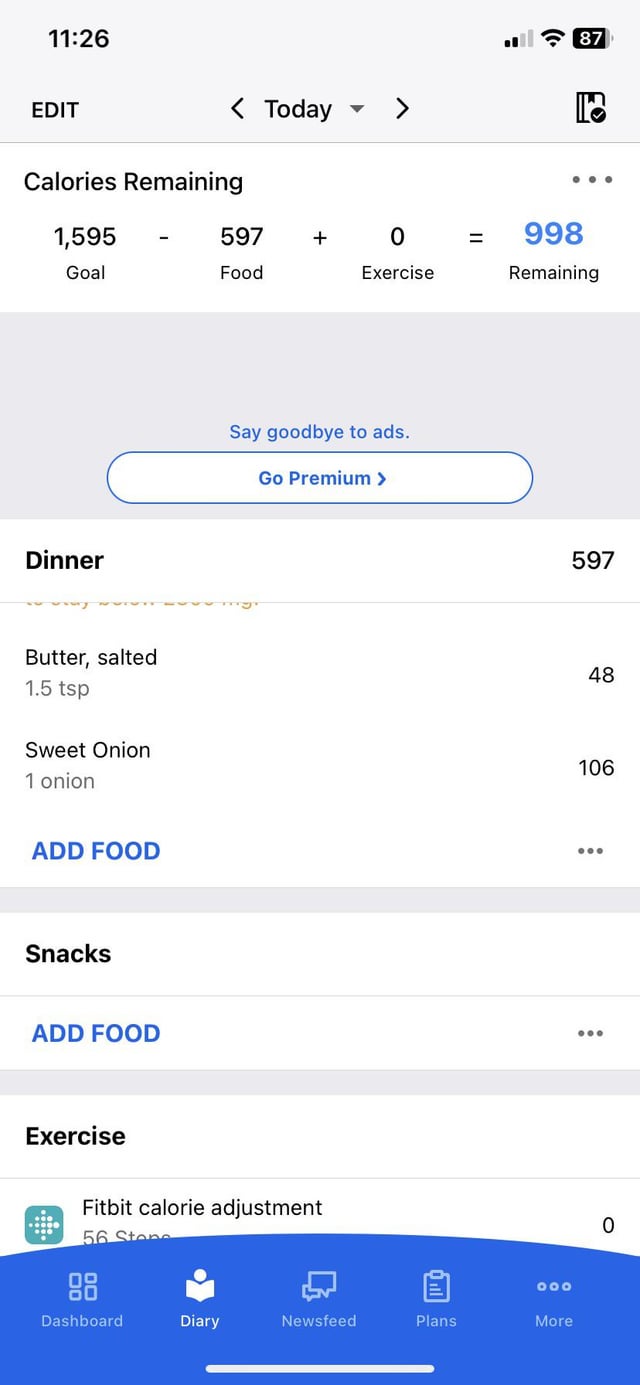Open the Sweet Onion entry

coord(320,765)
